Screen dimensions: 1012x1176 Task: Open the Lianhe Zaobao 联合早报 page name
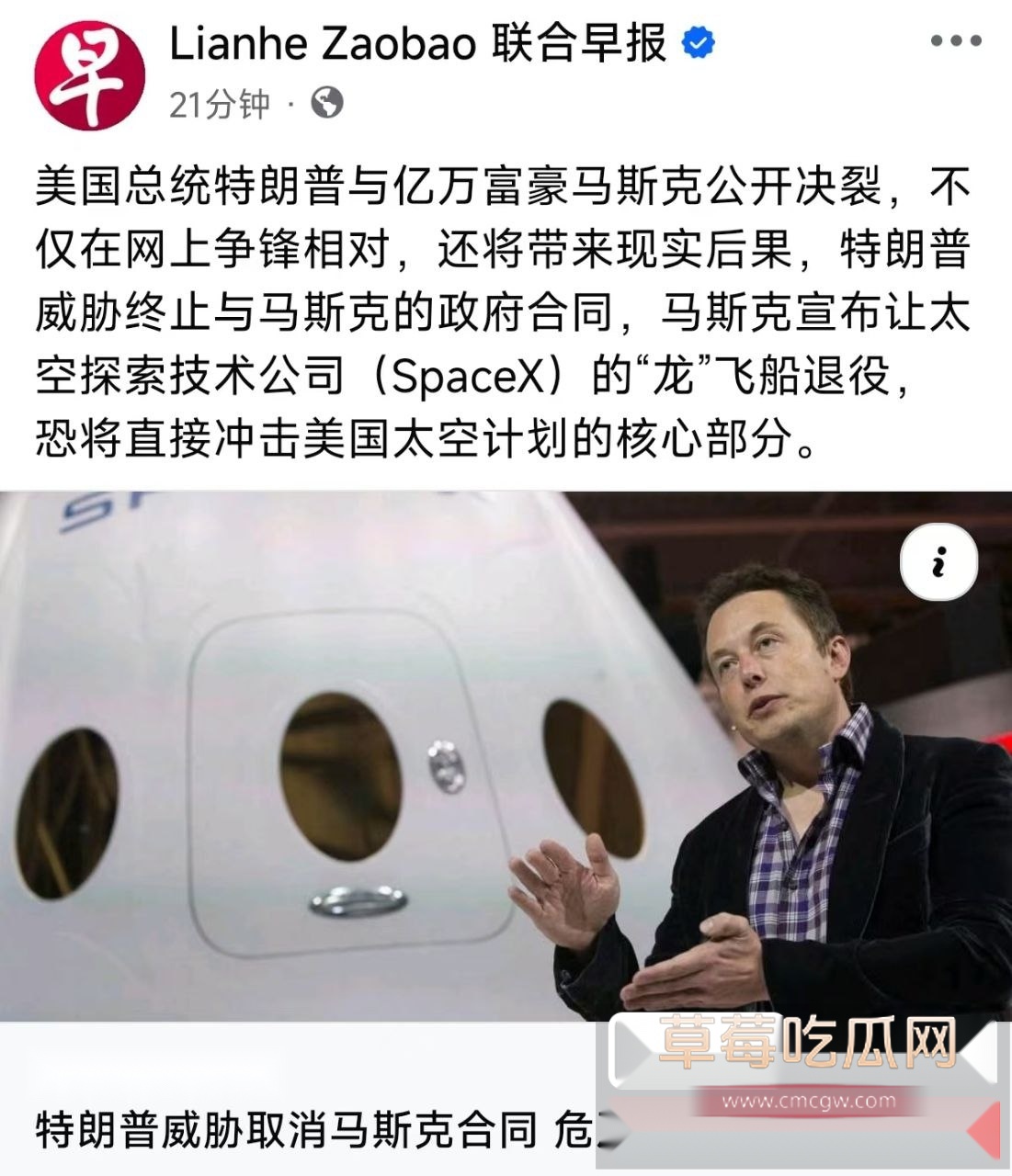coord(417,43)
